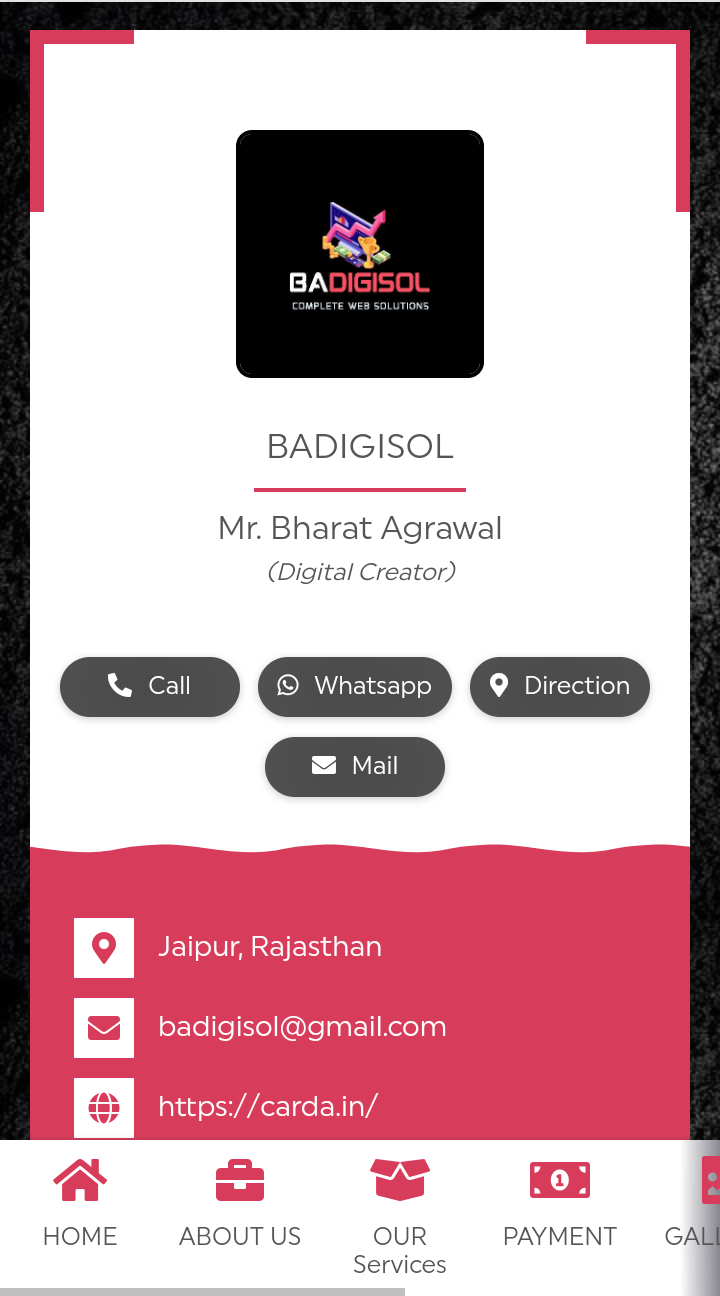The width and height of the screenshot is (720, 1296).
Task: Go to the HOME section
Action: [x=80, y=1205]
